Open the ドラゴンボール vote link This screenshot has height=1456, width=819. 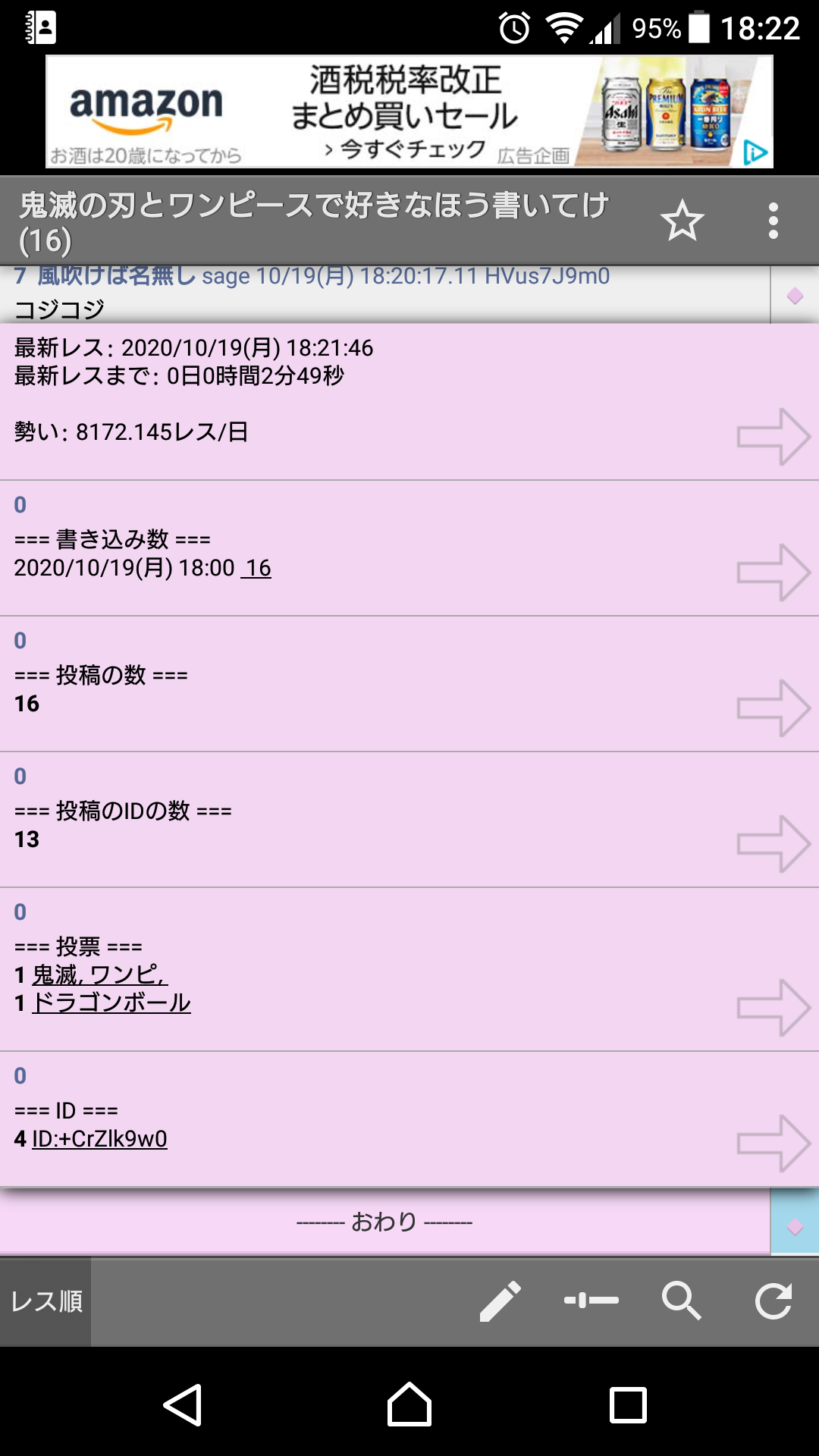click(x=111, y=1003)
